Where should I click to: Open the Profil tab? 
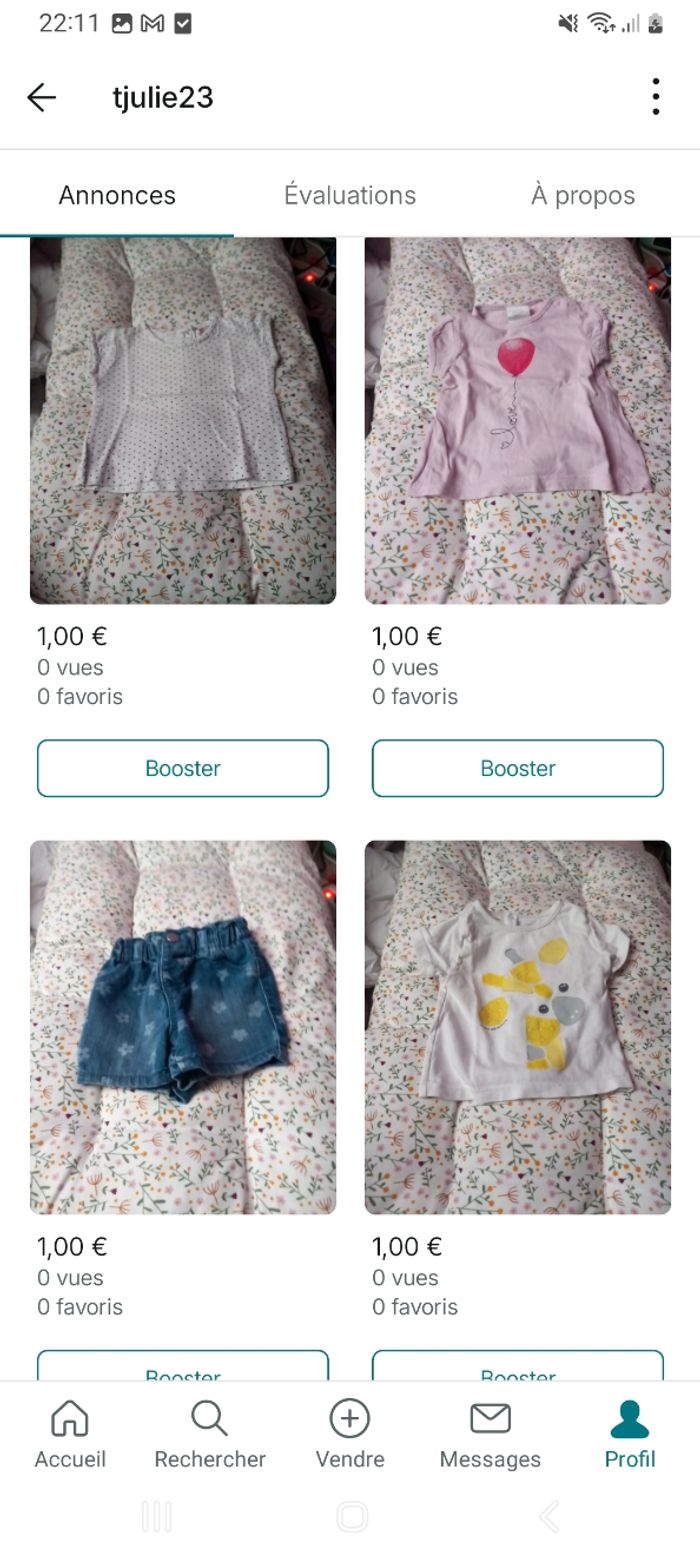[x=630, y=1435]
